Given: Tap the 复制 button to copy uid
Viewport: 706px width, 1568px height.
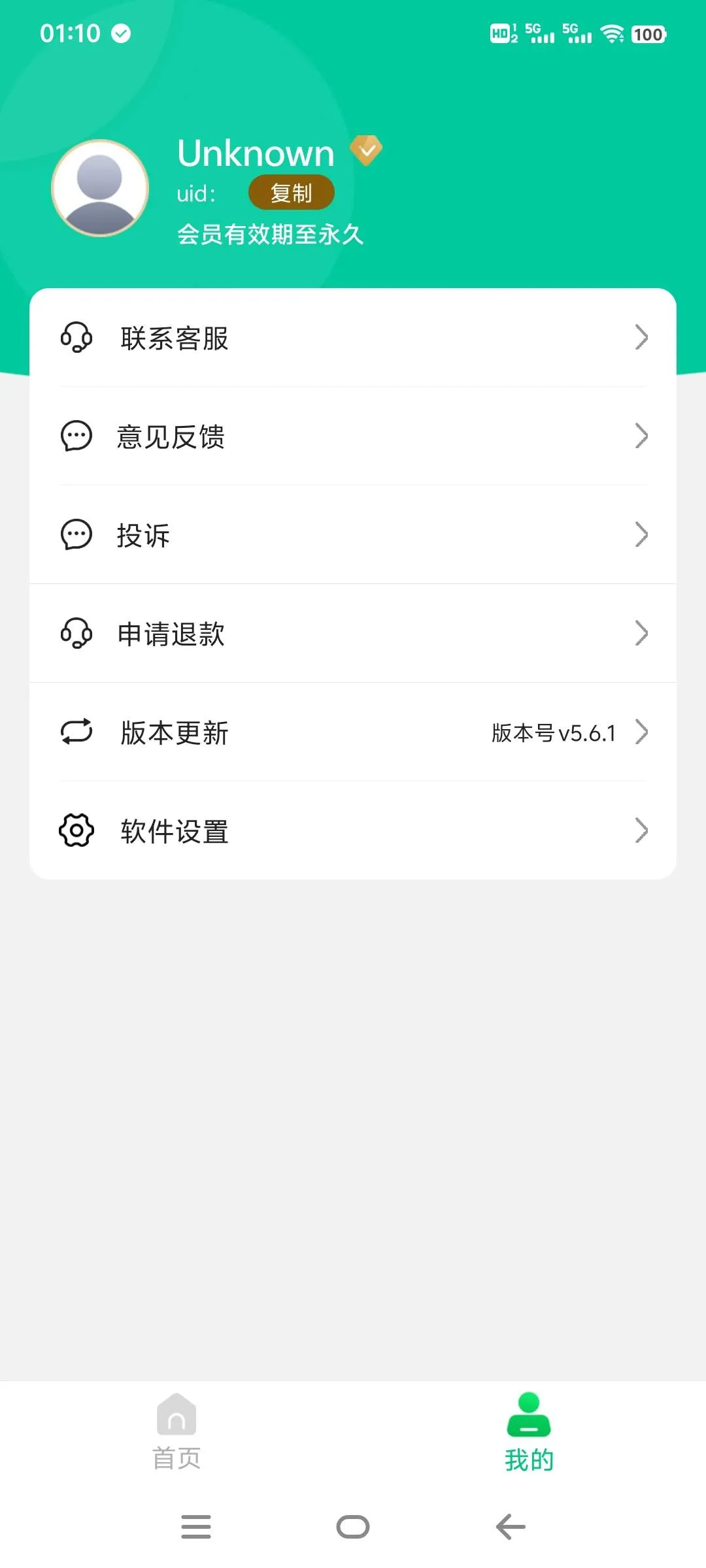Looking at the screenshot, I should pyautogui.click(x=290, y=192).
